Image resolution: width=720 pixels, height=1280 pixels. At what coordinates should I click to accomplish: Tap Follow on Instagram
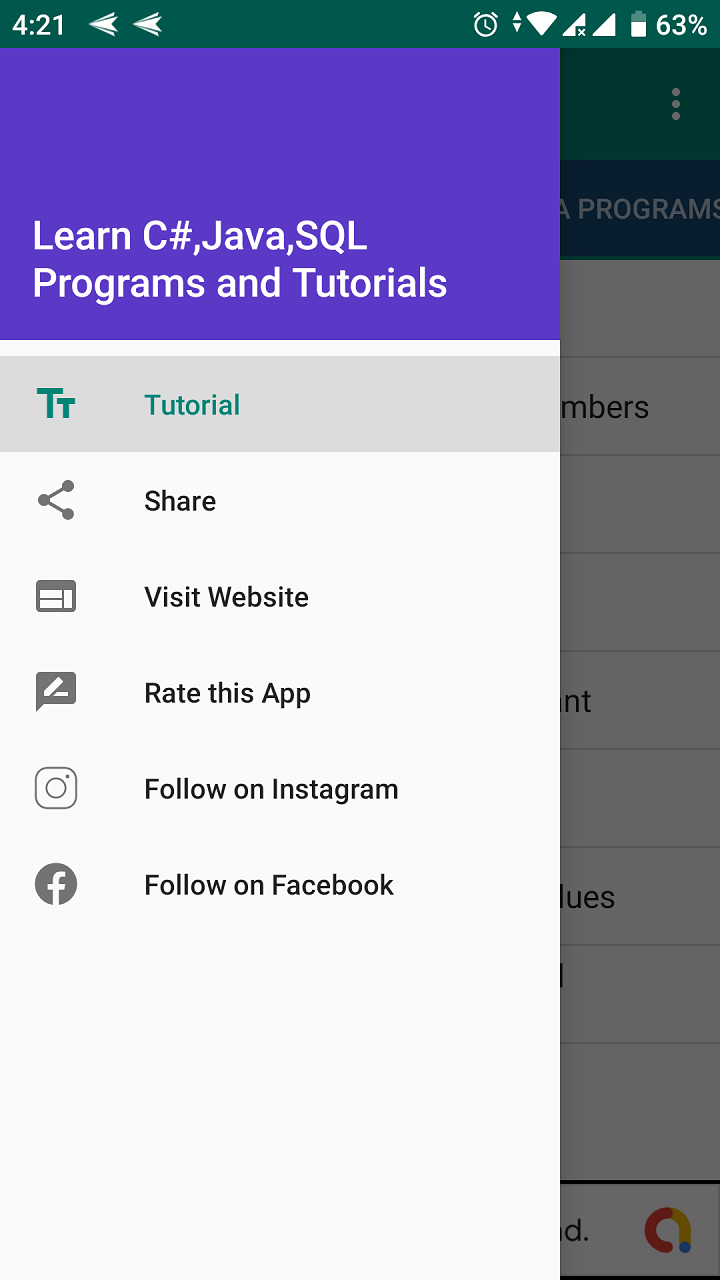coord(271,789)
